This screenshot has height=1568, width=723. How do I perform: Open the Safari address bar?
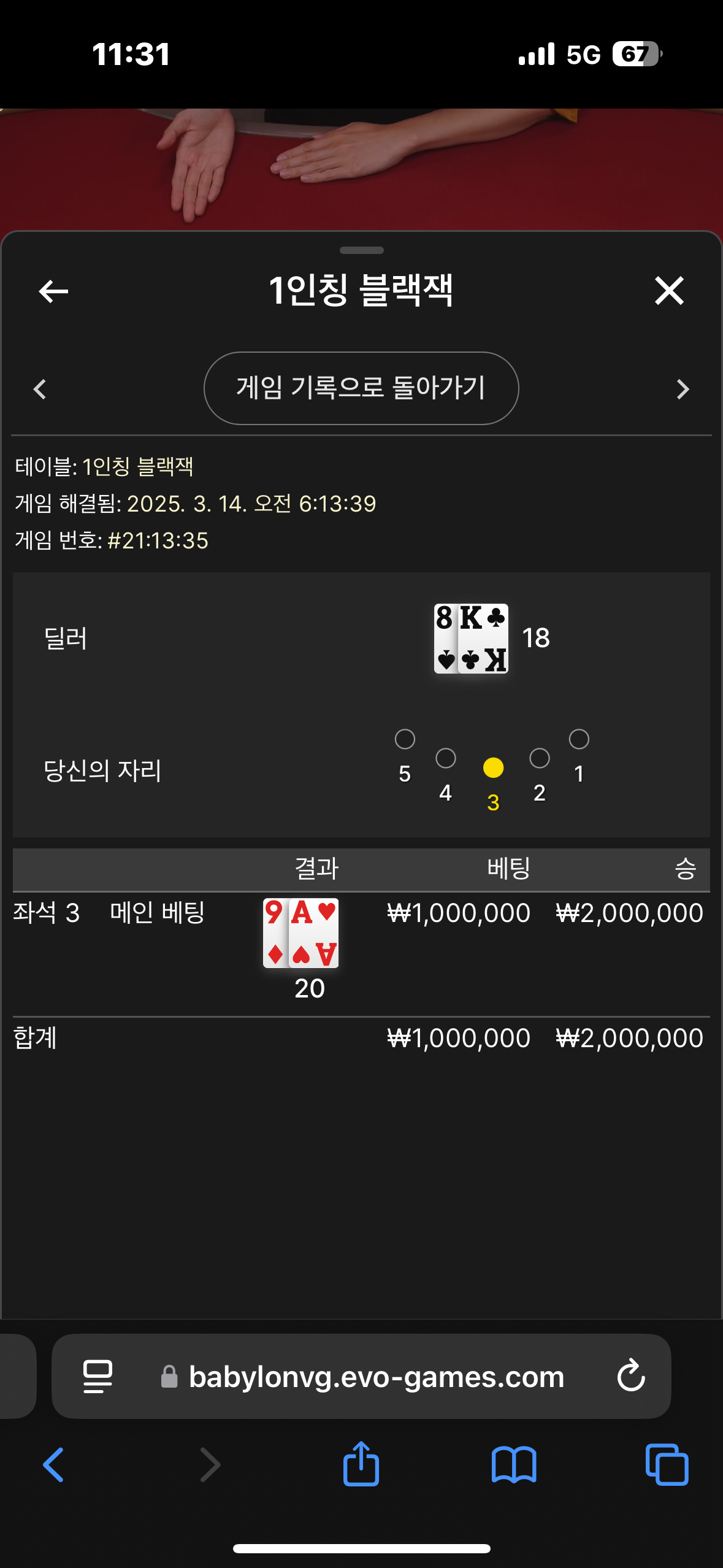pos(376,1377)
